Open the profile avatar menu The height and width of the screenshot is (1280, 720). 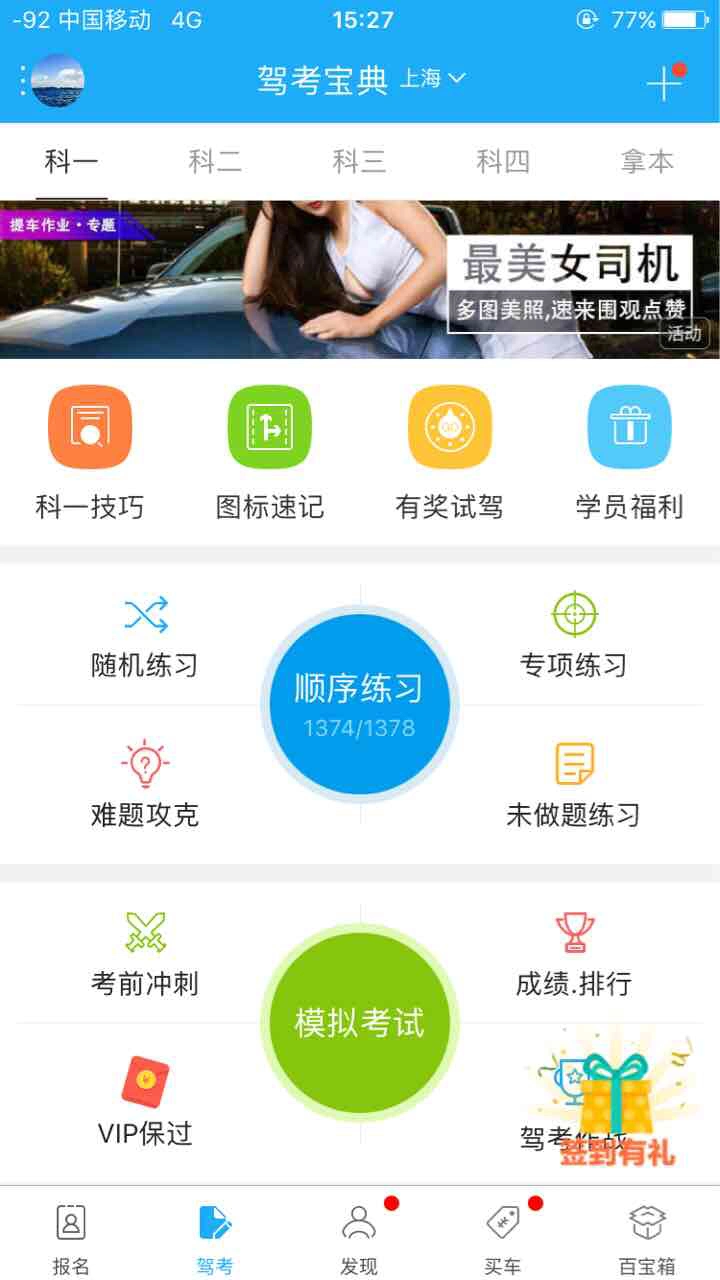[x=57, y=81]
